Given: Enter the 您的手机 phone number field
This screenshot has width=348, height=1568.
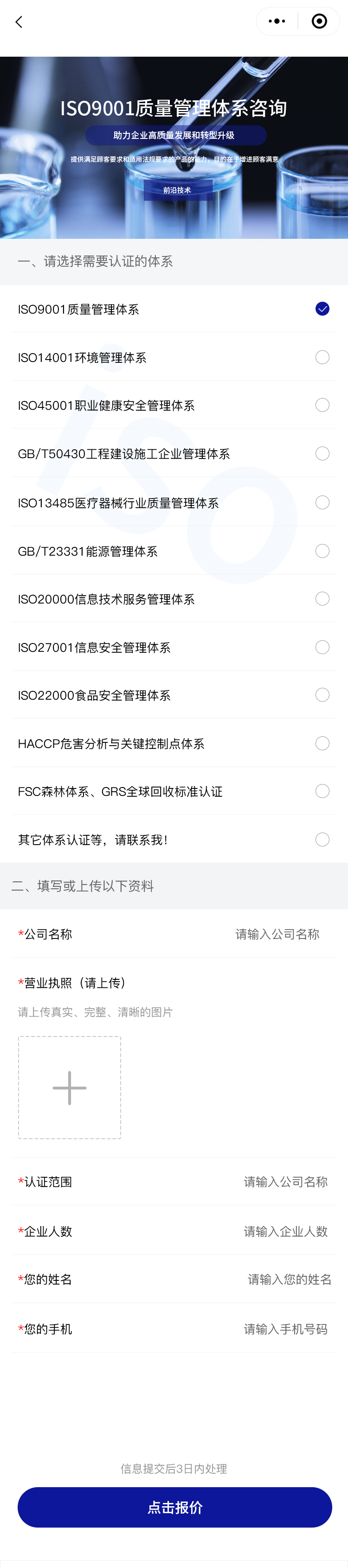Looking at the screenshot, I should click(285, 1329).
